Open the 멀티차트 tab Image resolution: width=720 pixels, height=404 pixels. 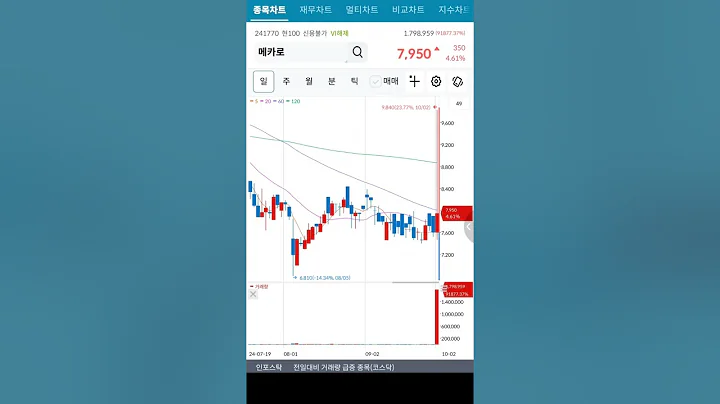coord(362,10)
